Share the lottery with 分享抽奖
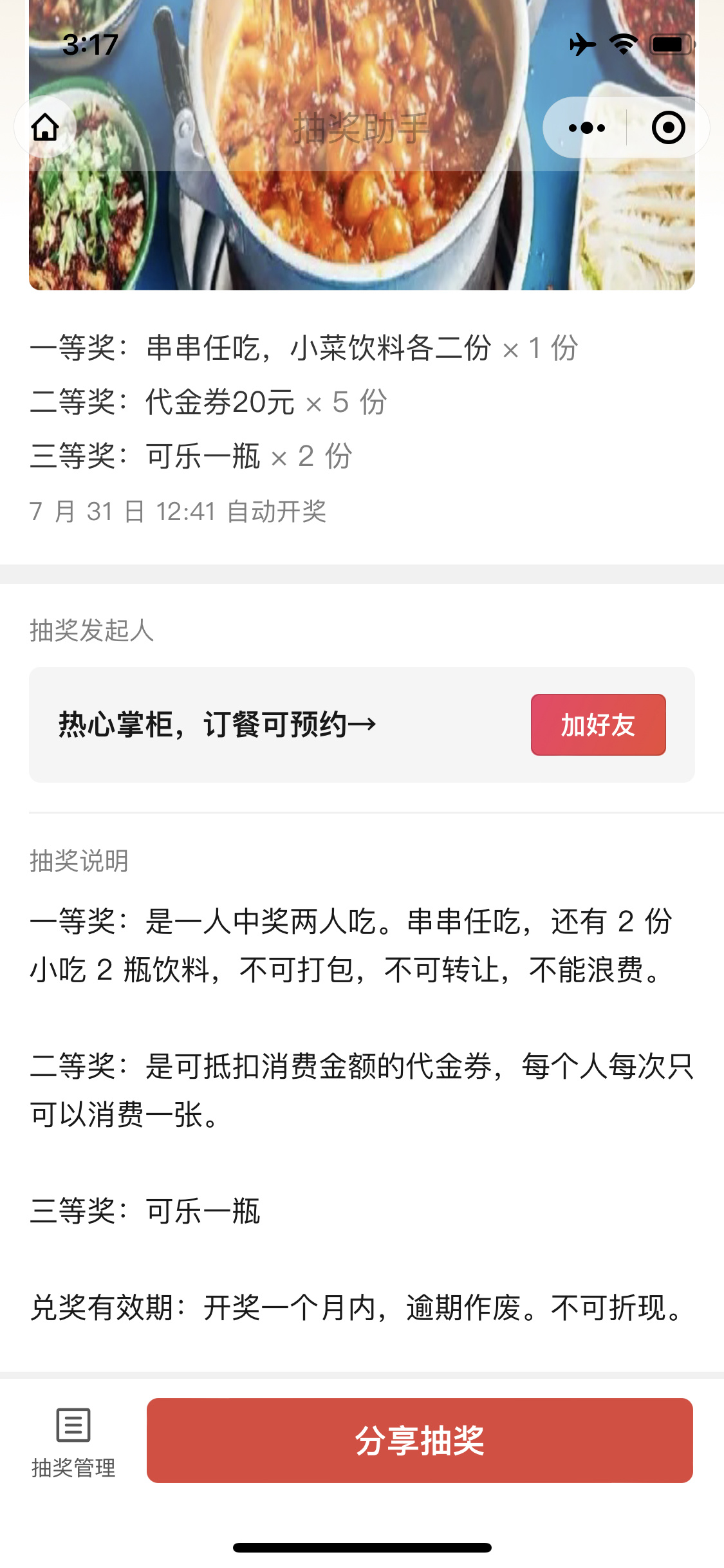 tap(420, 1441)
